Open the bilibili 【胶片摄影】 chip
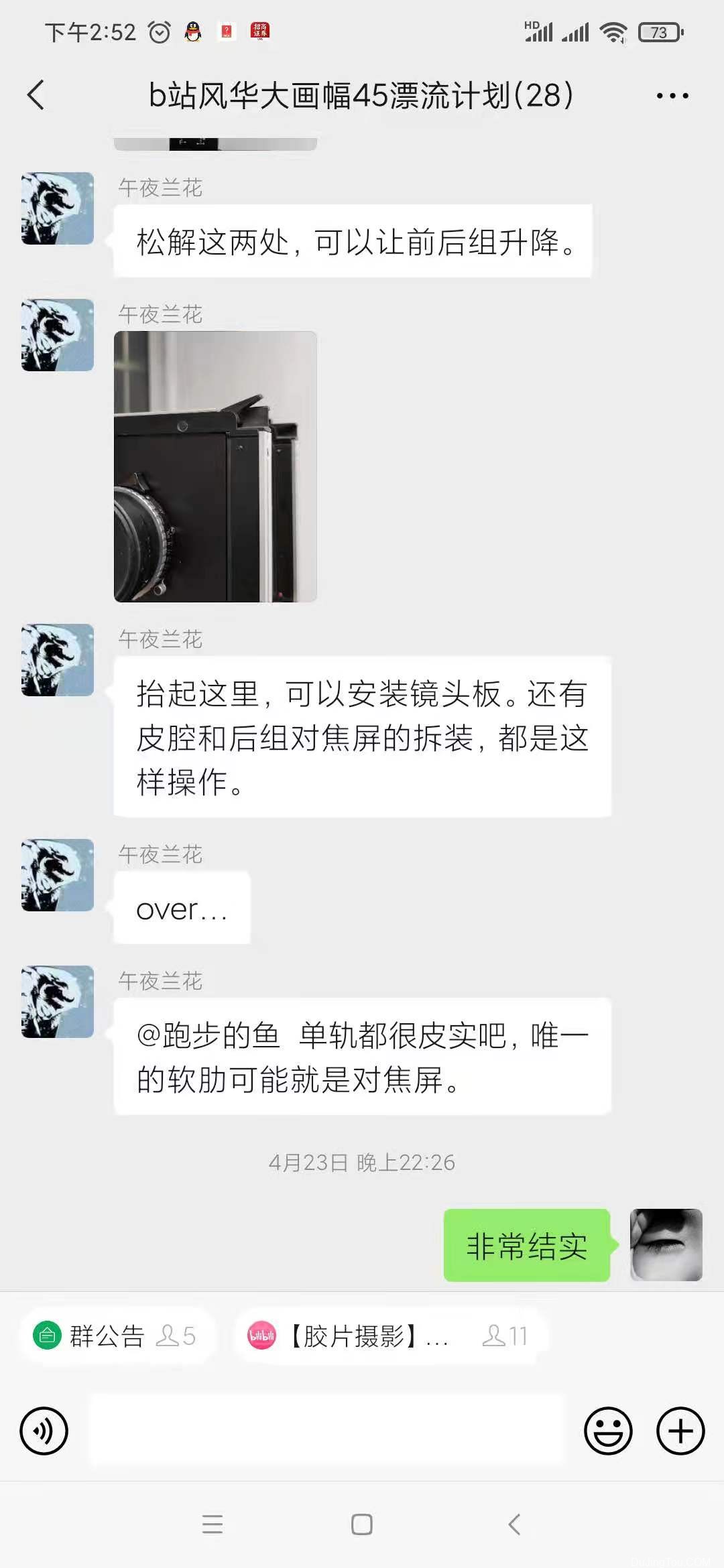The image size is (724, 1568). tap(388, 1335)
